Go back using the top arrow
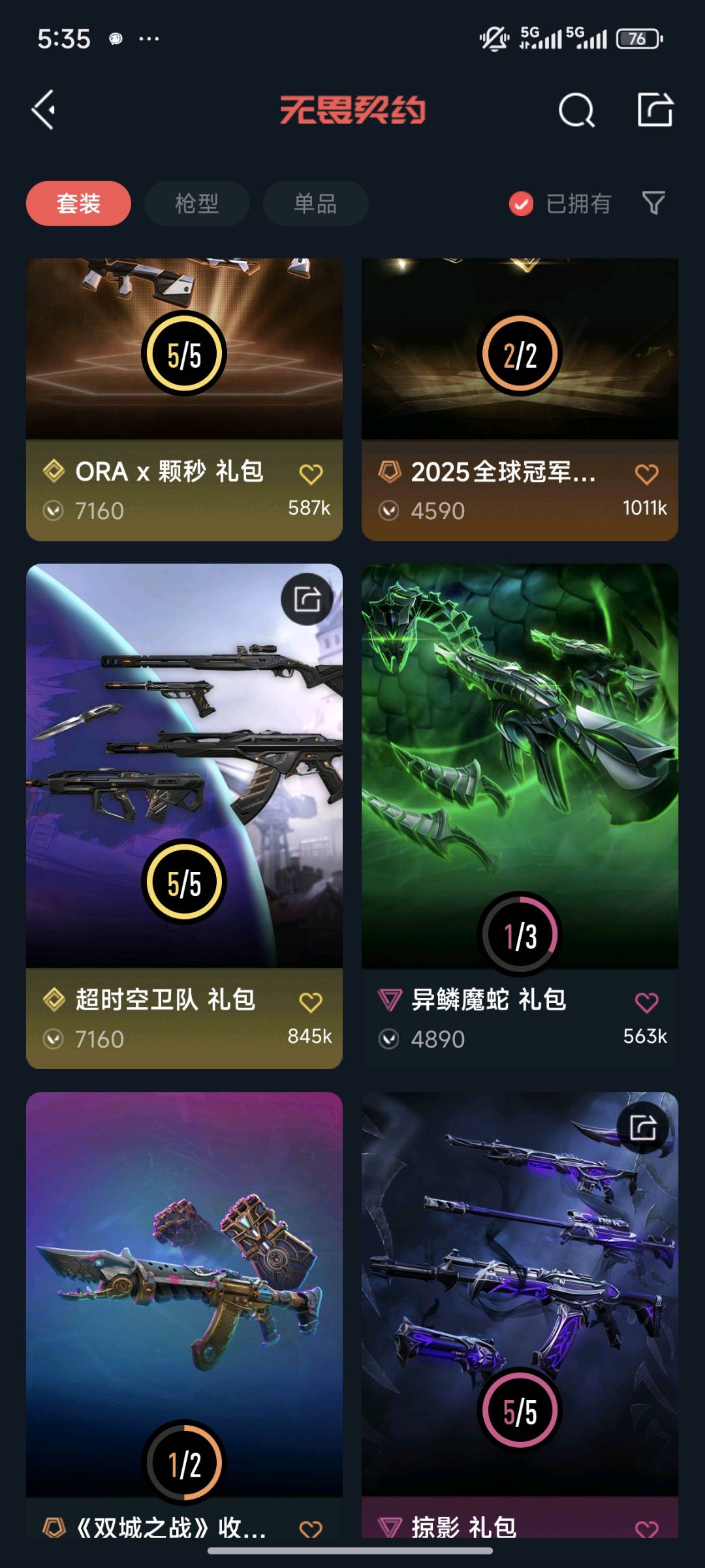The width and height of the screenshot is (705, 1568). click(44, 110)
